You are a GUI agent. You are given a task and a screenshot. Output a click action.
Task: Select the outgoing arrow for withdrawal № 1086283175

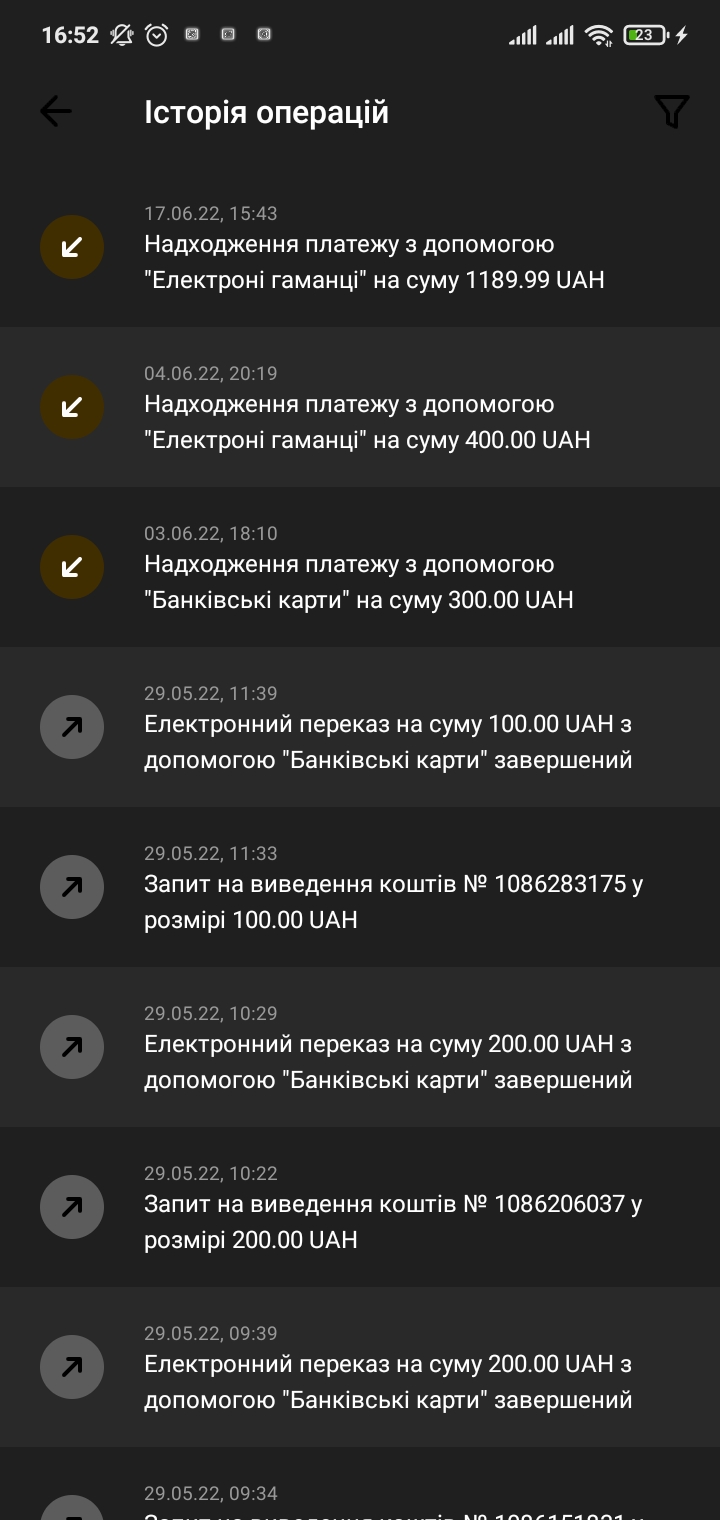[x=71, y=887]
